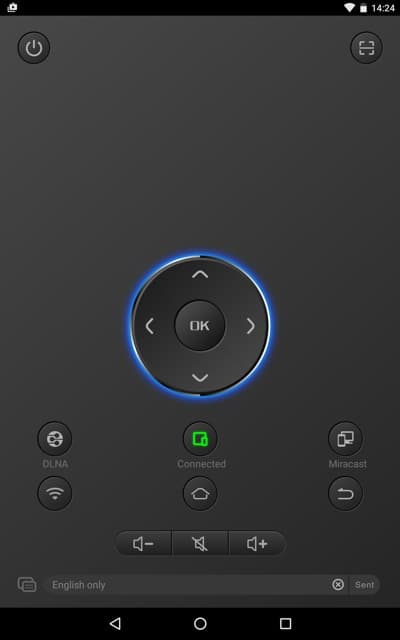Open the message cards icon beside the text field

(27, 584)
